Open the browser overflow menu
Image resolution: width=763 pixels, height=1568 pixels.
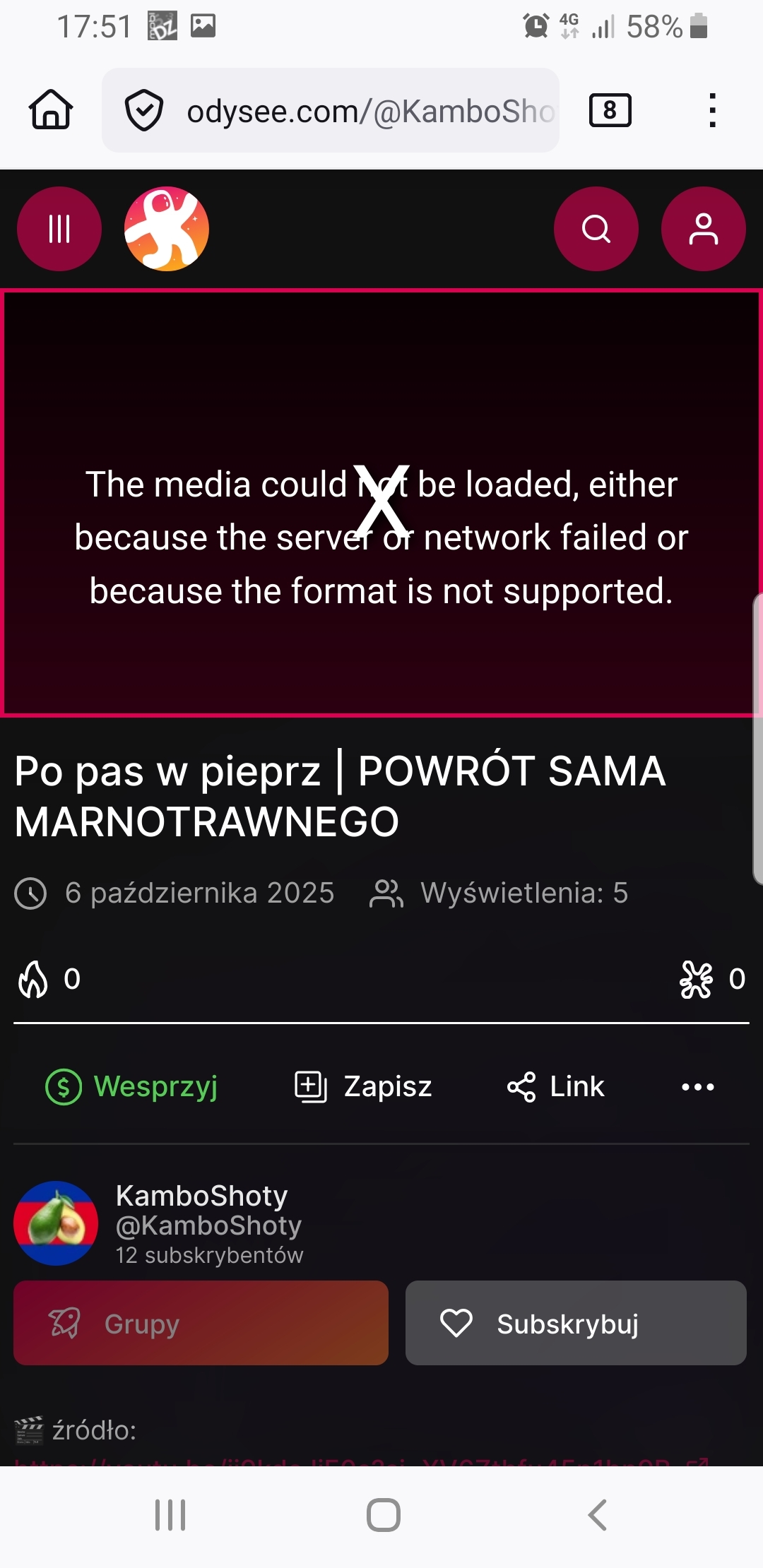click(712, 111)
